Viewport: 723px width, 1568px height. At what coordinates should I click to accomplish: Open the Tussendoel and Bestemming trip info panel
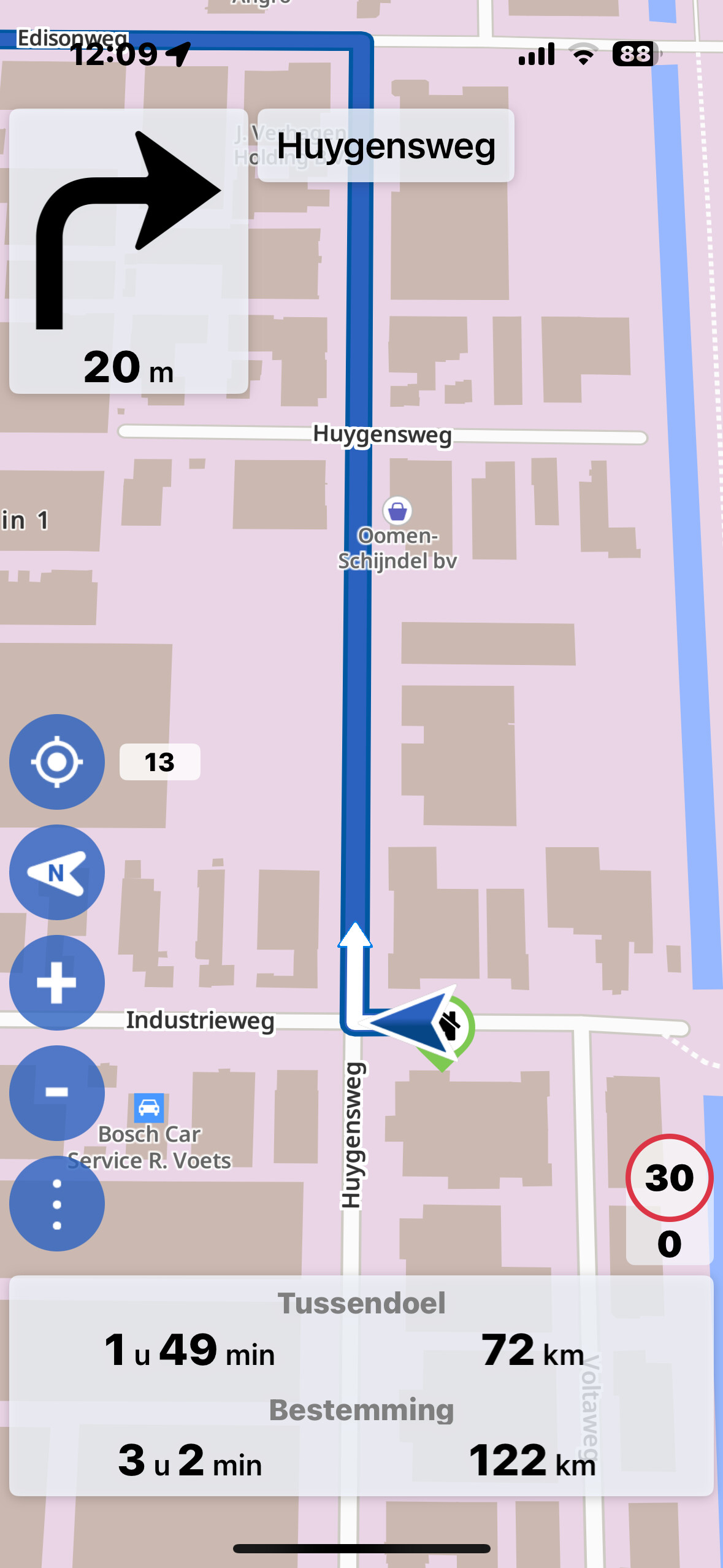pos(361,1386)
